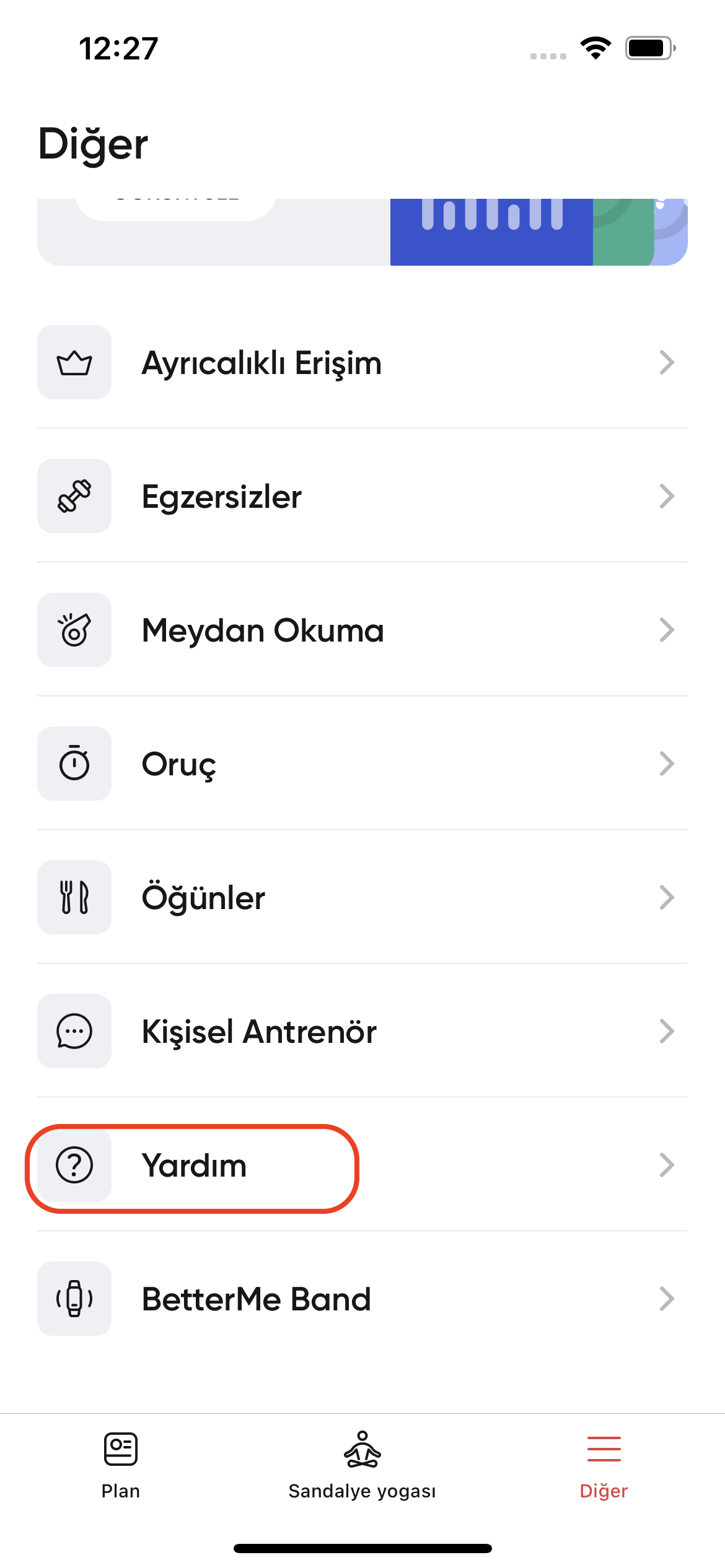This screenshot has height=1568, width=725.
Task: Open Kişisel Antrenör chat
Action: coord(362,1032)
